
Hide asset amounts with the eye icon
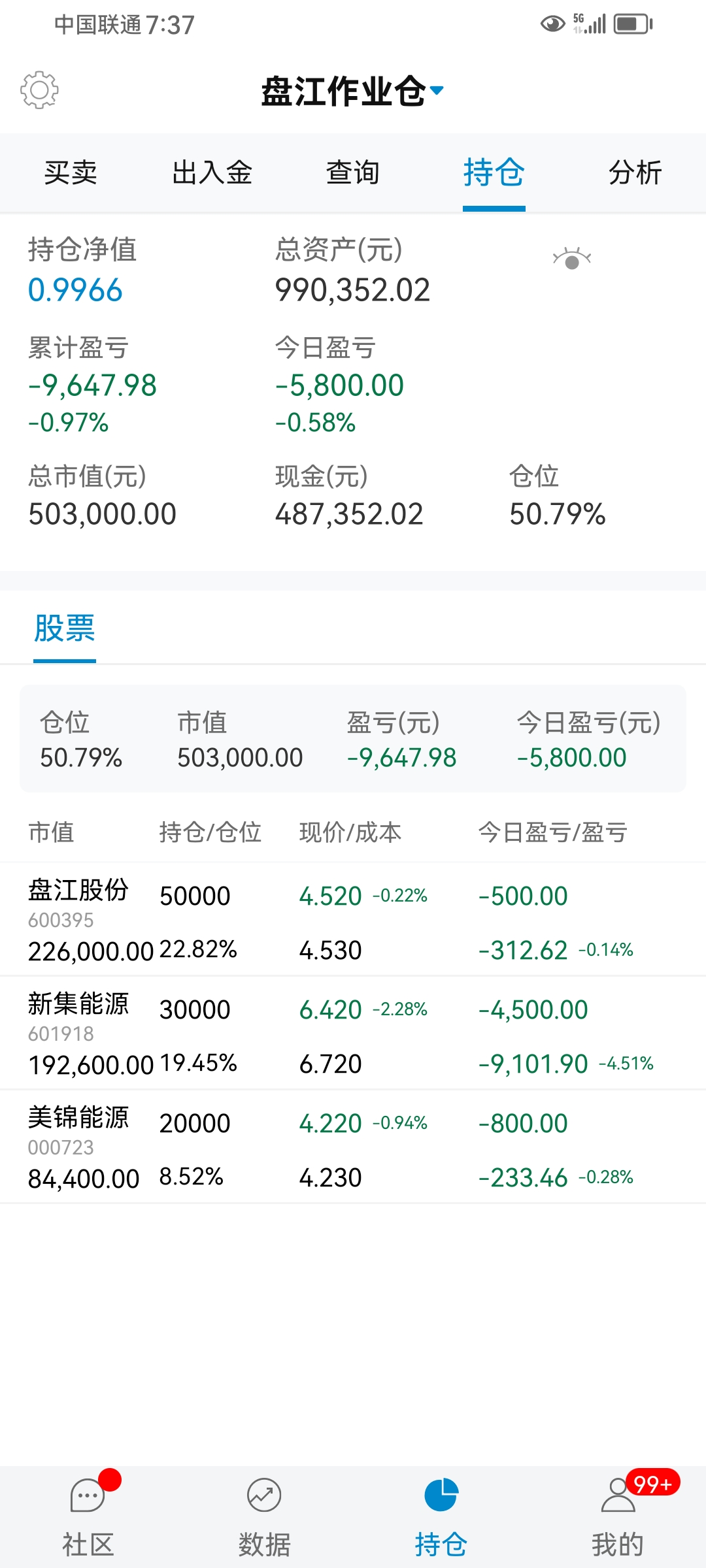571,259
